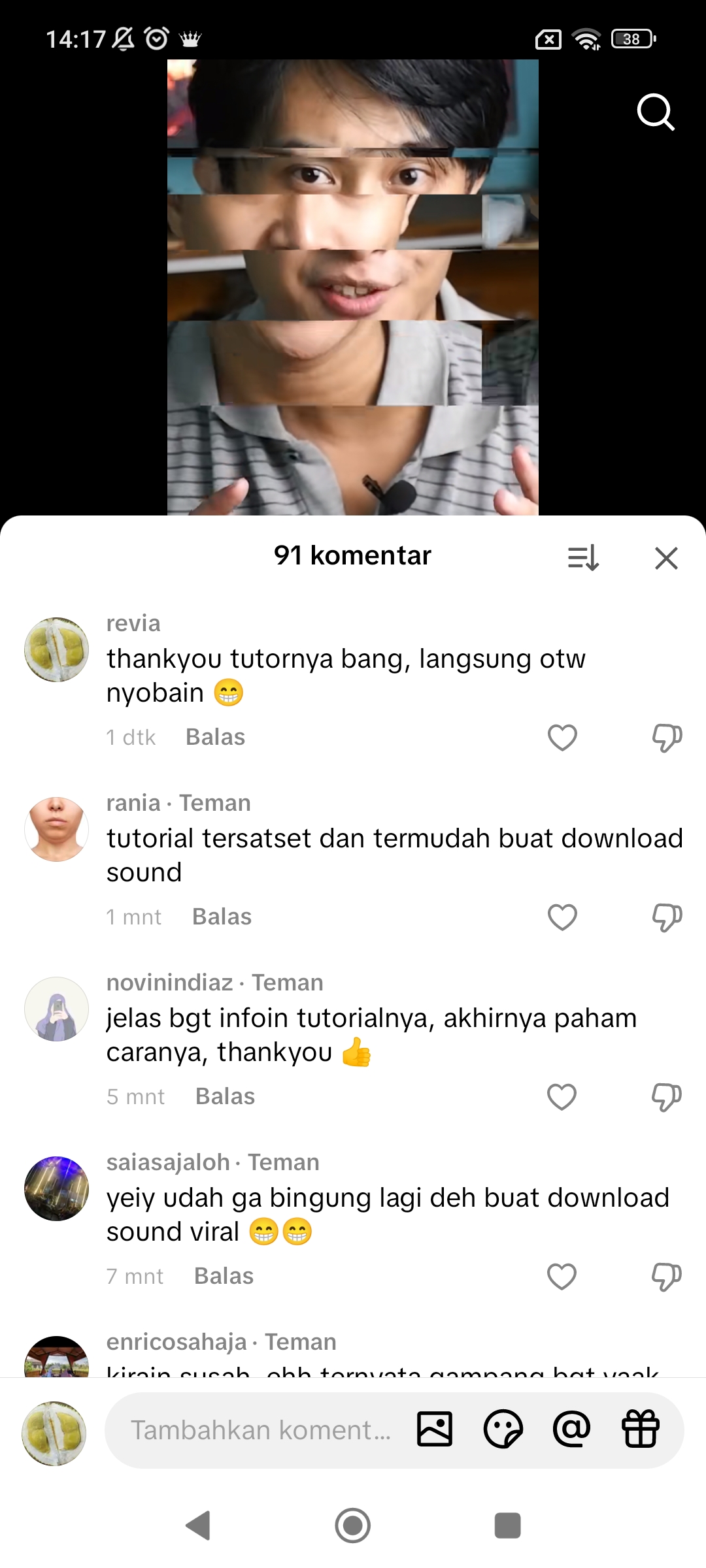Viewport: 706px width, 1568px height.
Task: Close the comments panel
Action: point(666,558)
